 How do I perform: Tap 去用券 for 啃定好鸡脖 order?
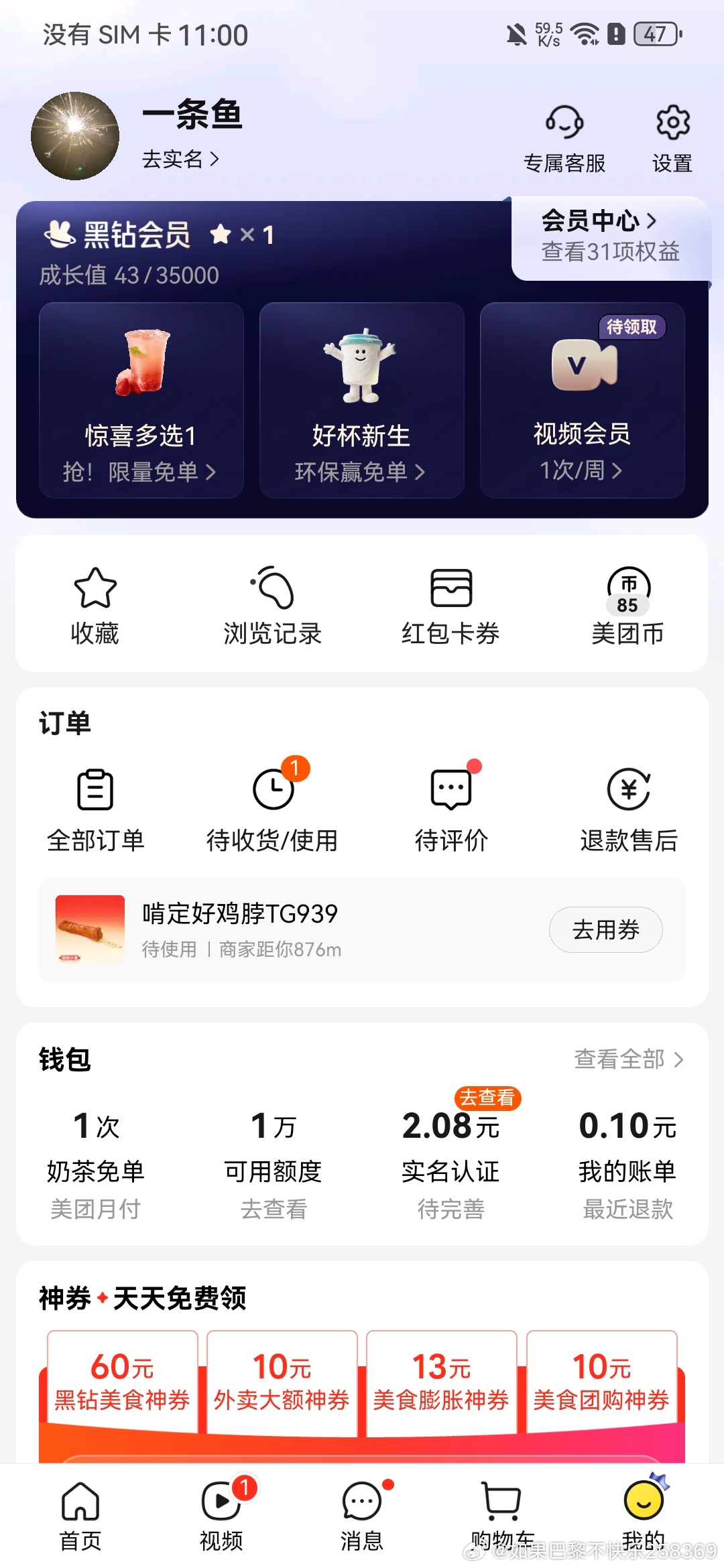605,929
